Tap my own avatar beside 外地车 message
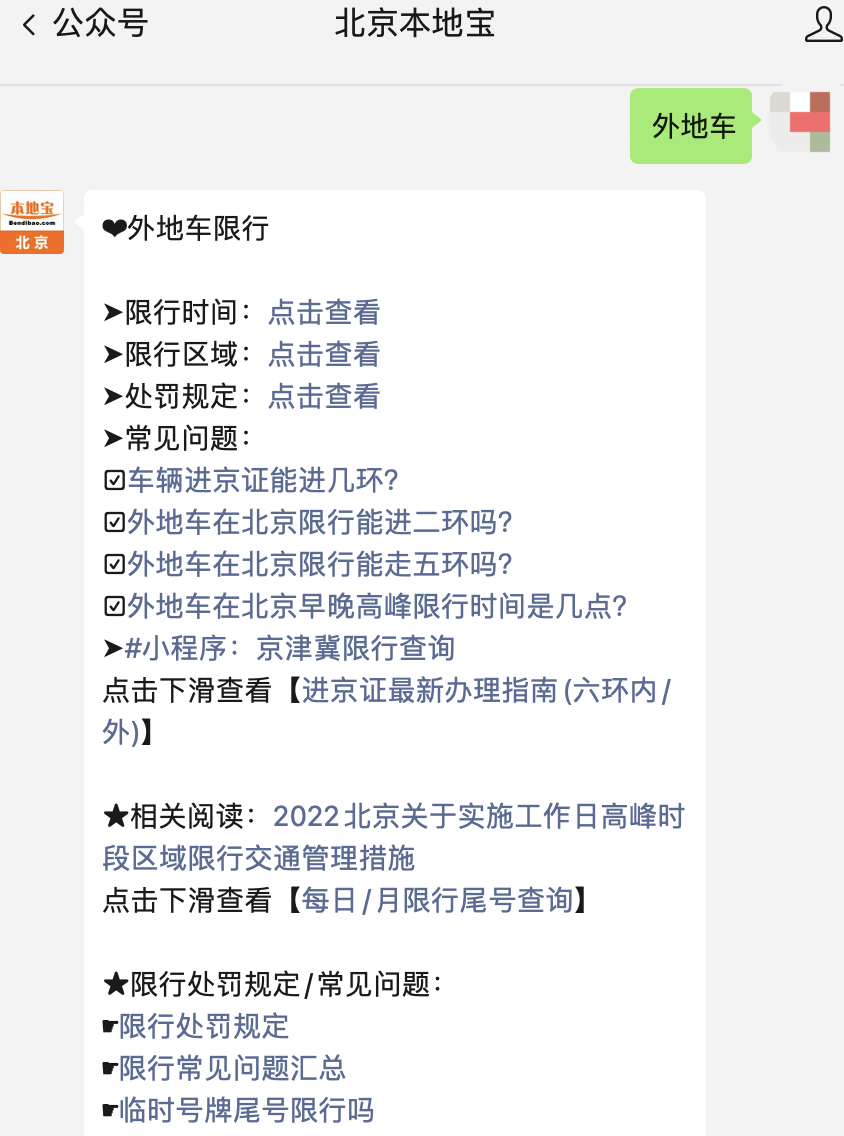Viewport: 844px width, 1136px height. click(x=800, y=122)
